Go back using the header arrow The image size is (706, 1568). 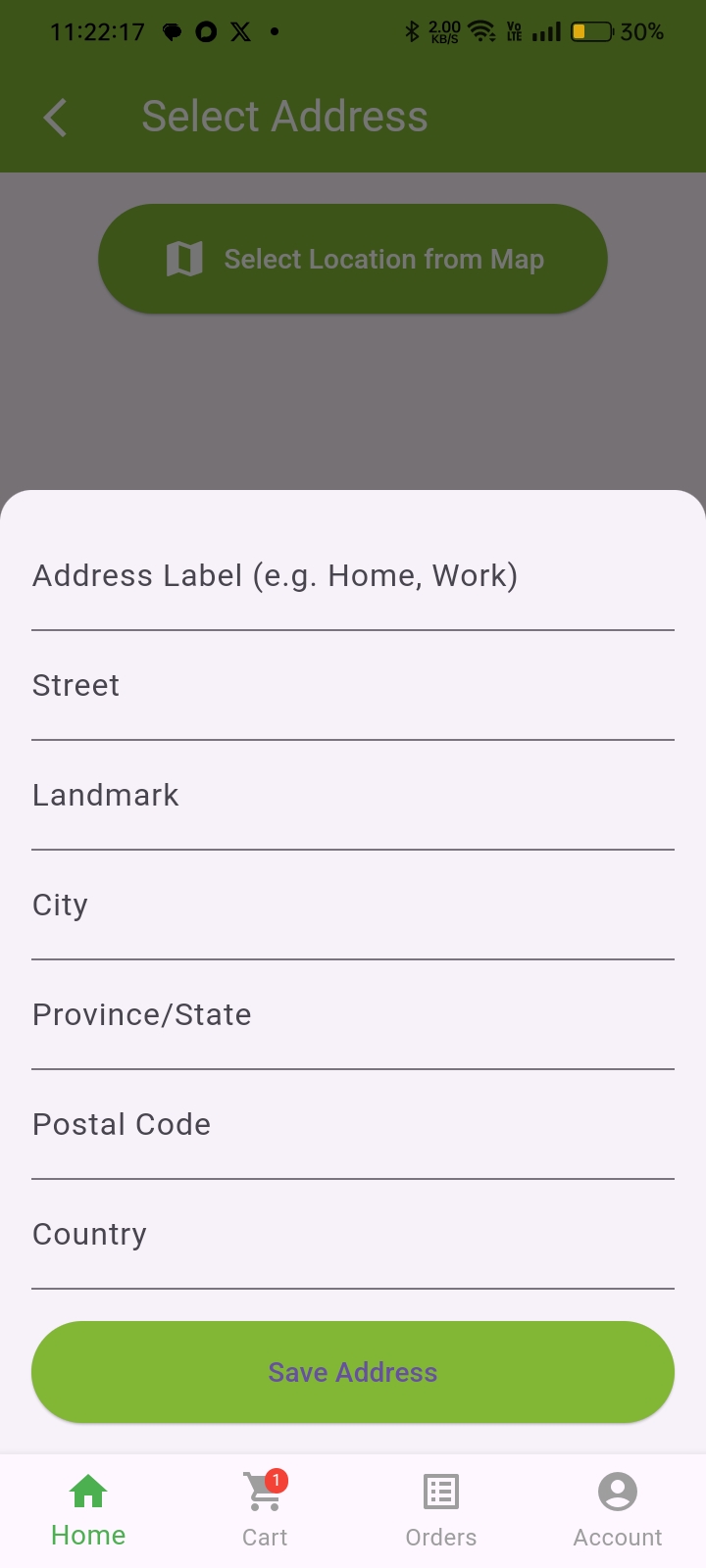pos(56,118)
